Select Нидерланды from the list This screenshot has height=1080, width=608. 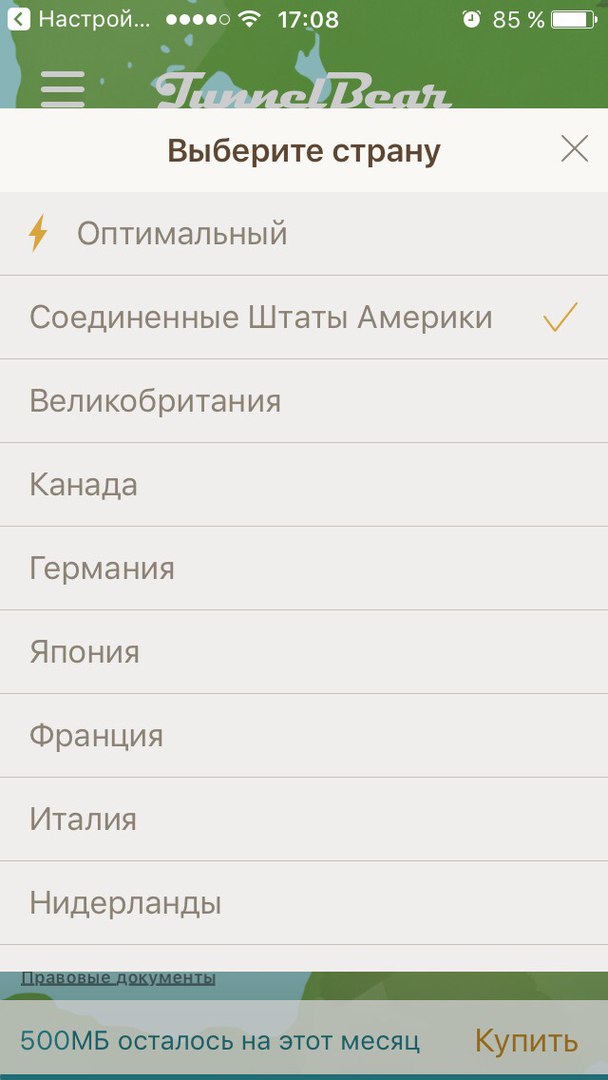coord(304,903)
